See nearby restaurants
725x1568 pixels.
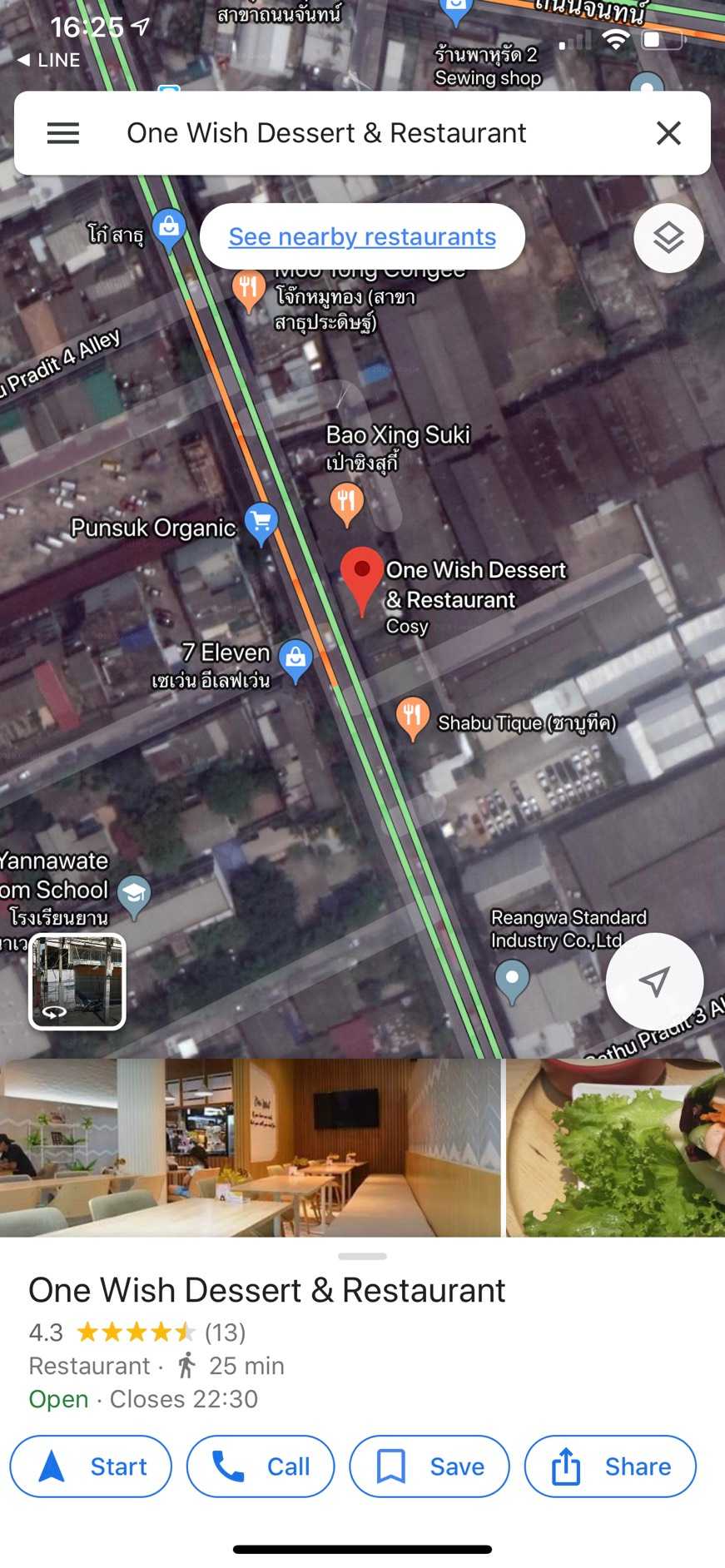click(x=362, y=236)
